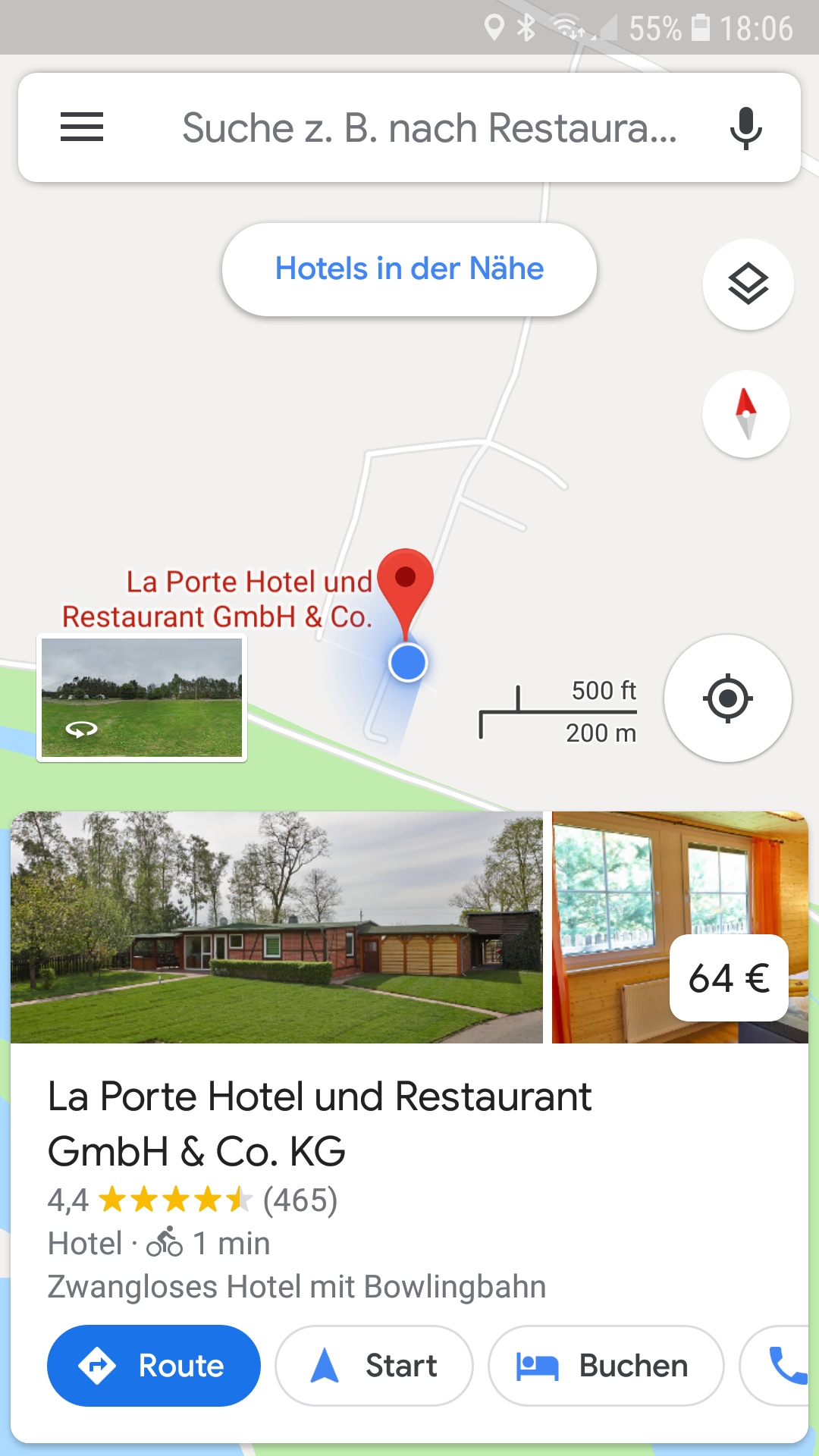Start voice search with the microphone
This screenshot has width=819, height=1456.
(745, 127)
